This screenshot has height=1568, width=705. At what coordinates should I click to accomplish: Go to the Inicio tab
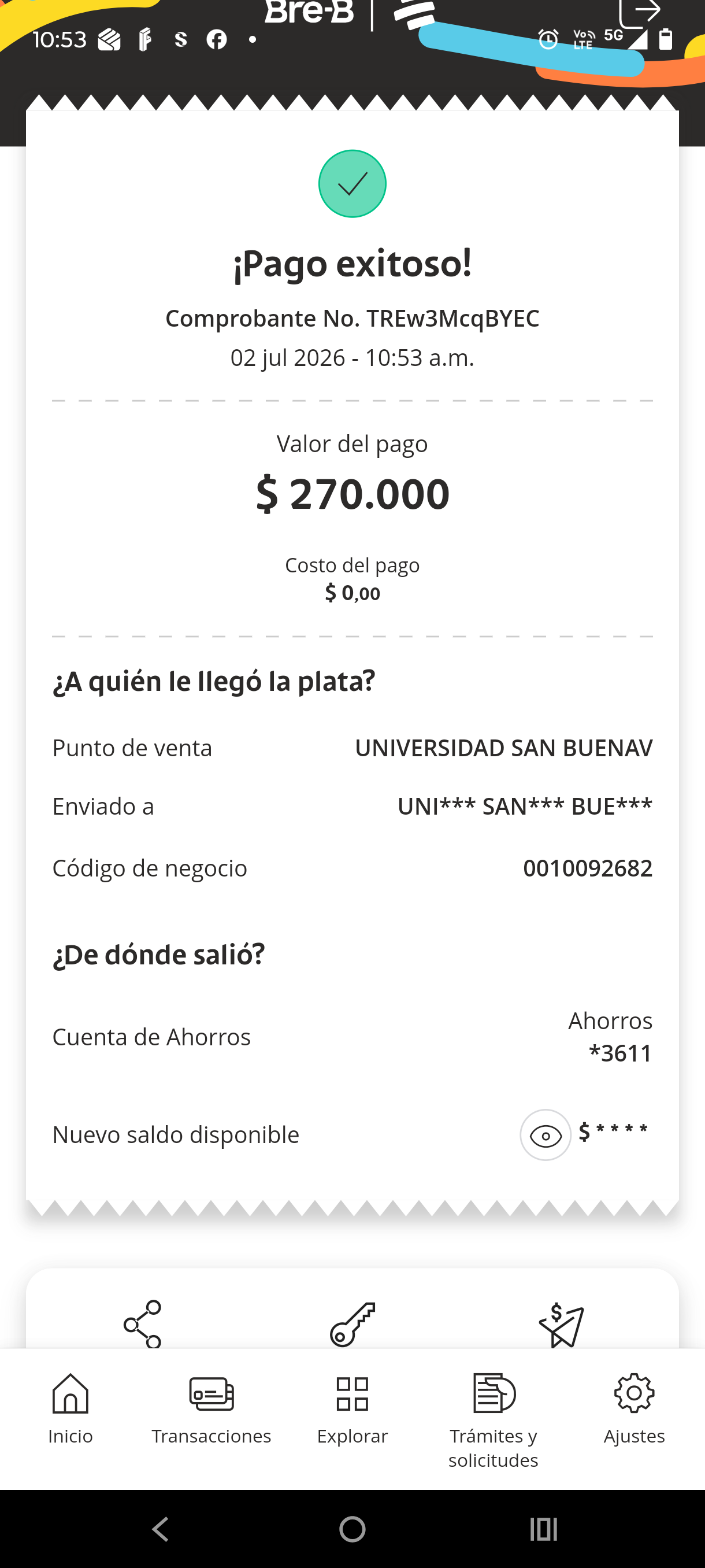click(x=70, y=1409)
